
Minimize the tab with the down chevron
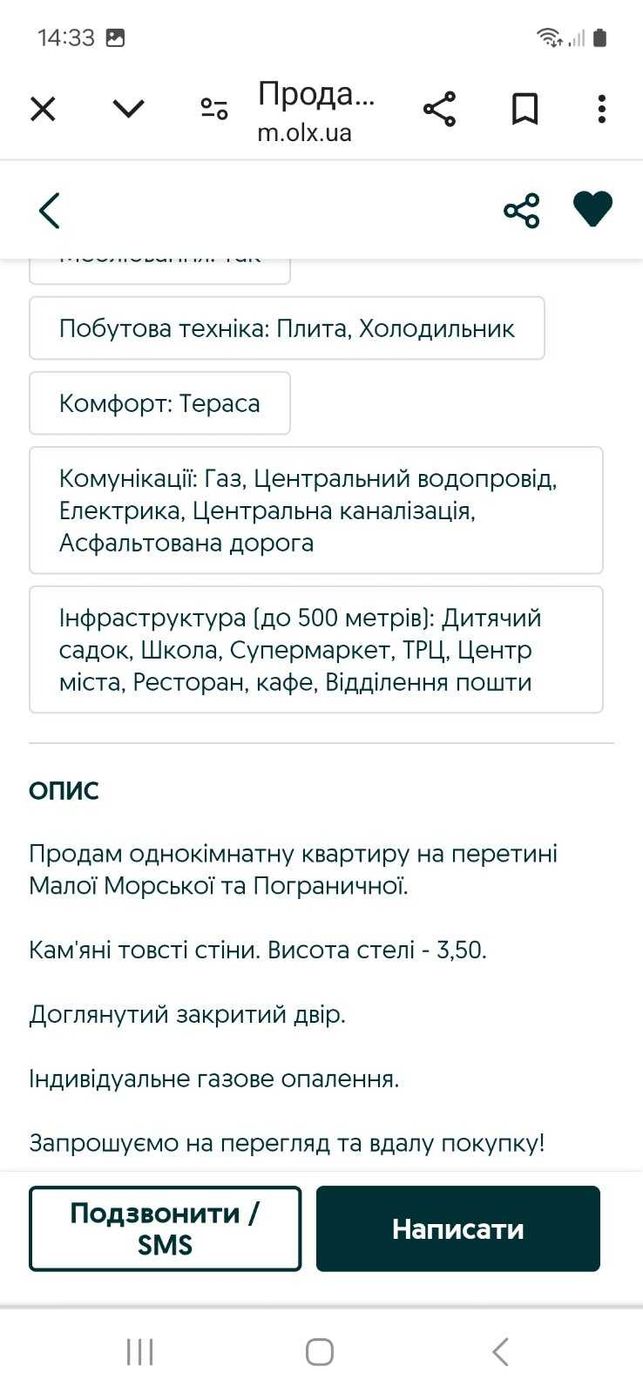coord(129,109)
